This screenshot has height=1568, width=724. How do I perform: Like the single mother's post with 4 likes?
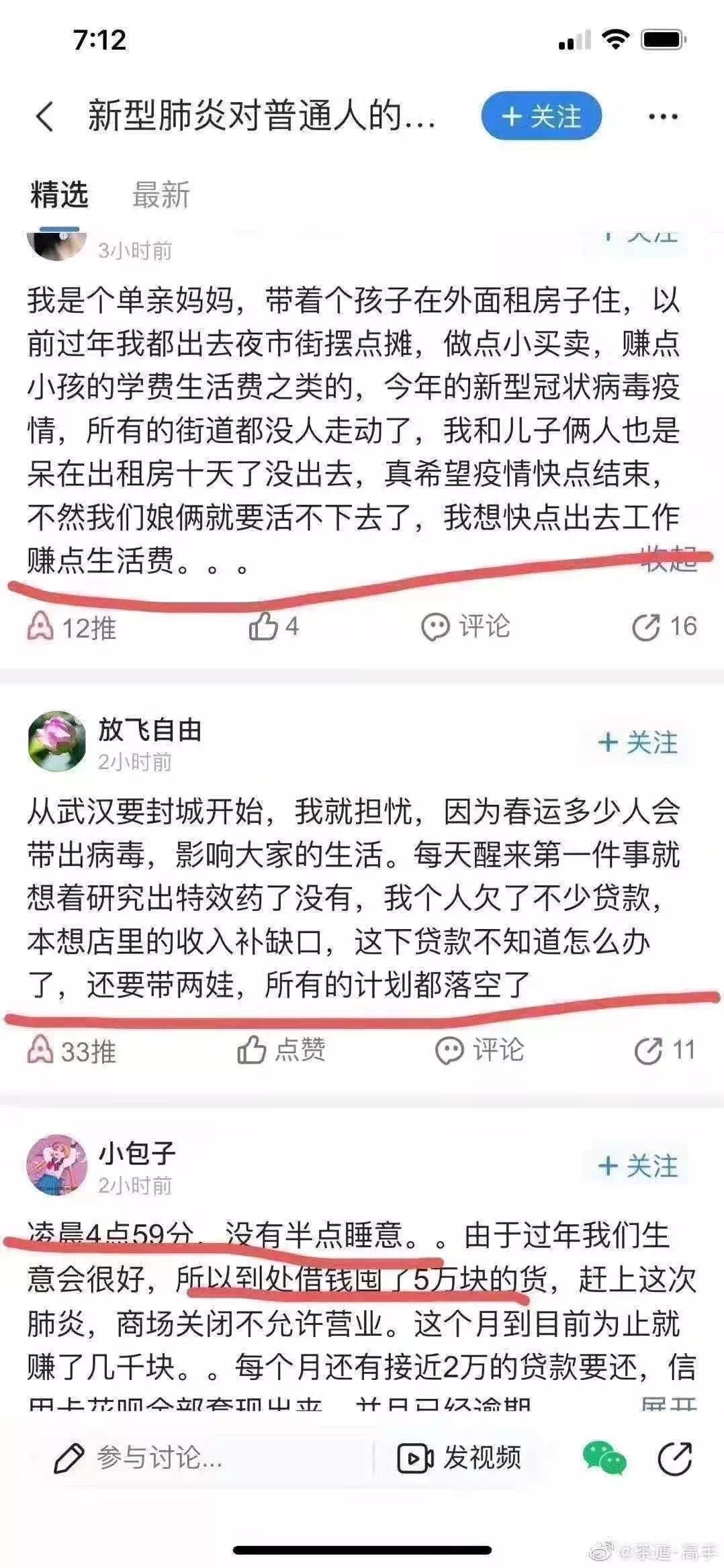point(273,627)
